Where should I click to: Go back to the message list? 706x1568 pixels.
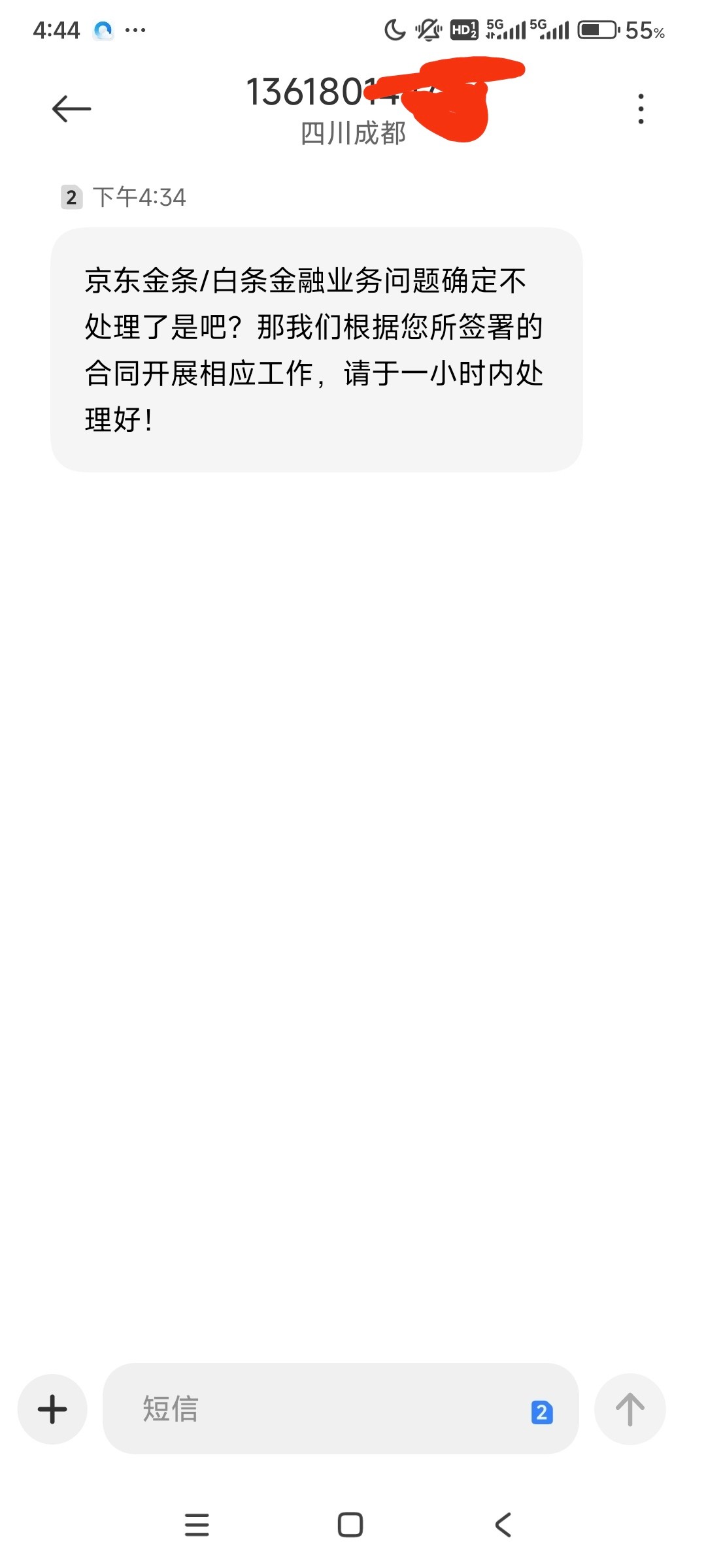(71, 108)
